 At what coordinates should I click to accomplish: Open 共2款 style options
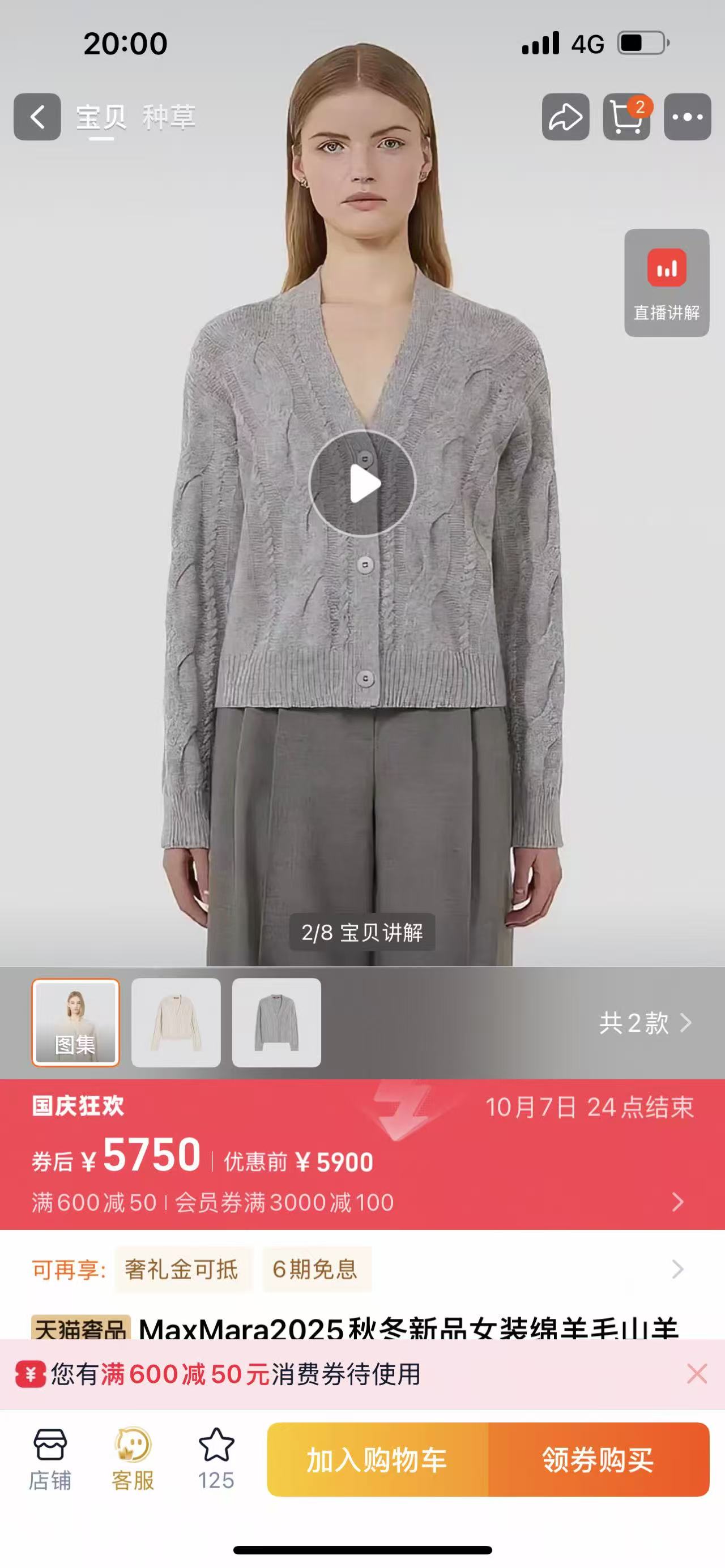tap(645, 1023)
